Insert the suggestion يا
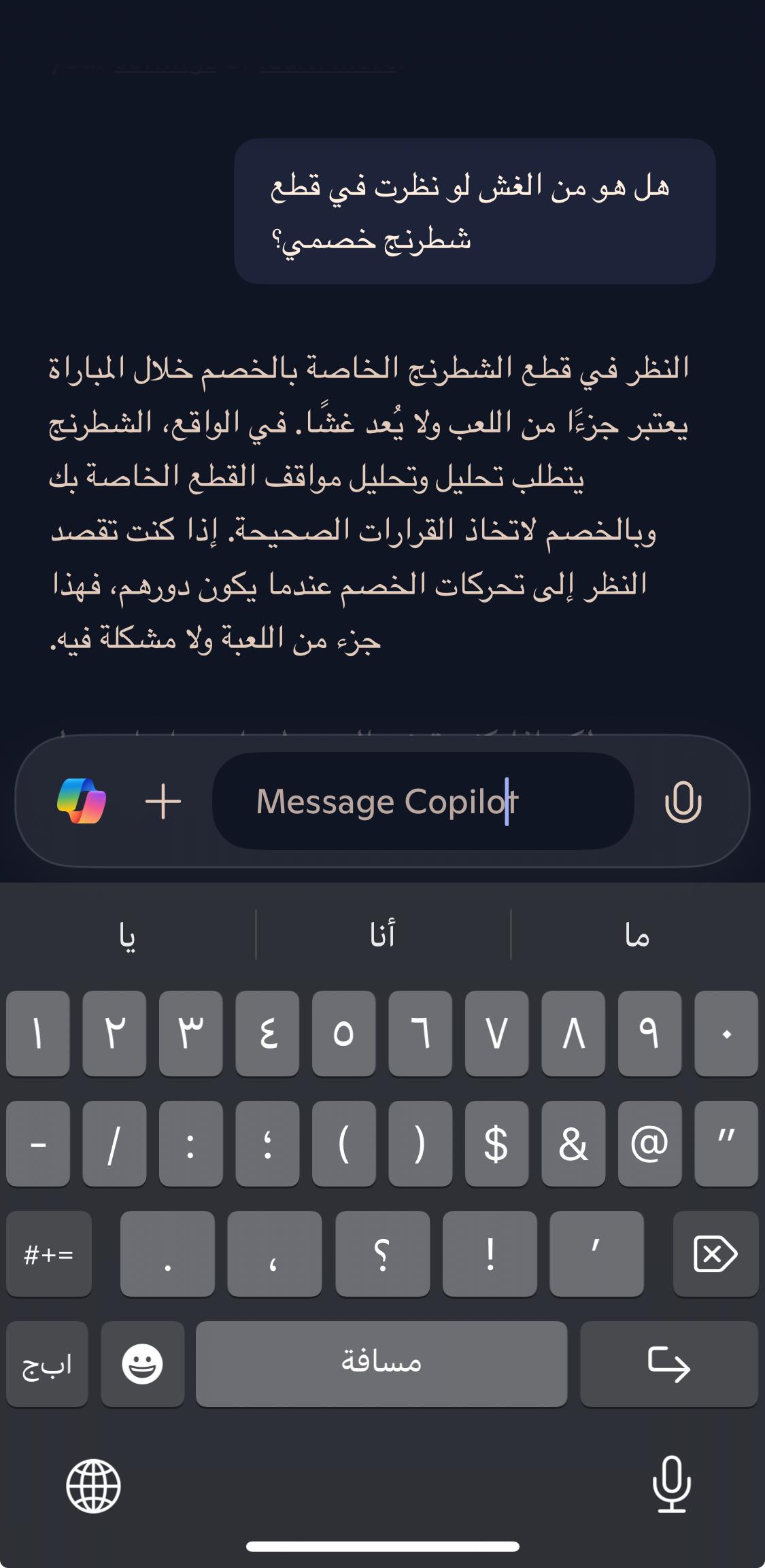 click(128, 935)
